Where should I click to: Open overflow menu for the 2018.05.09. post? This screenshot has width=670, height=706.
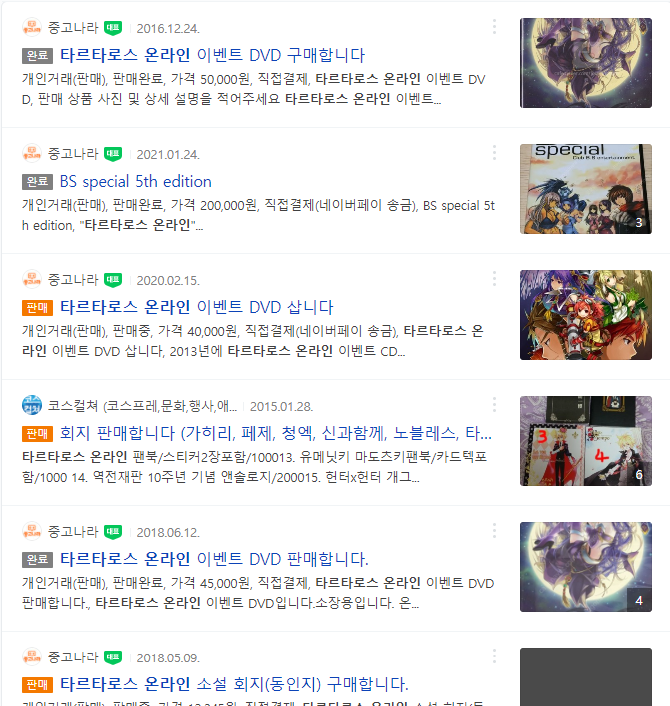tap(494, 657)
